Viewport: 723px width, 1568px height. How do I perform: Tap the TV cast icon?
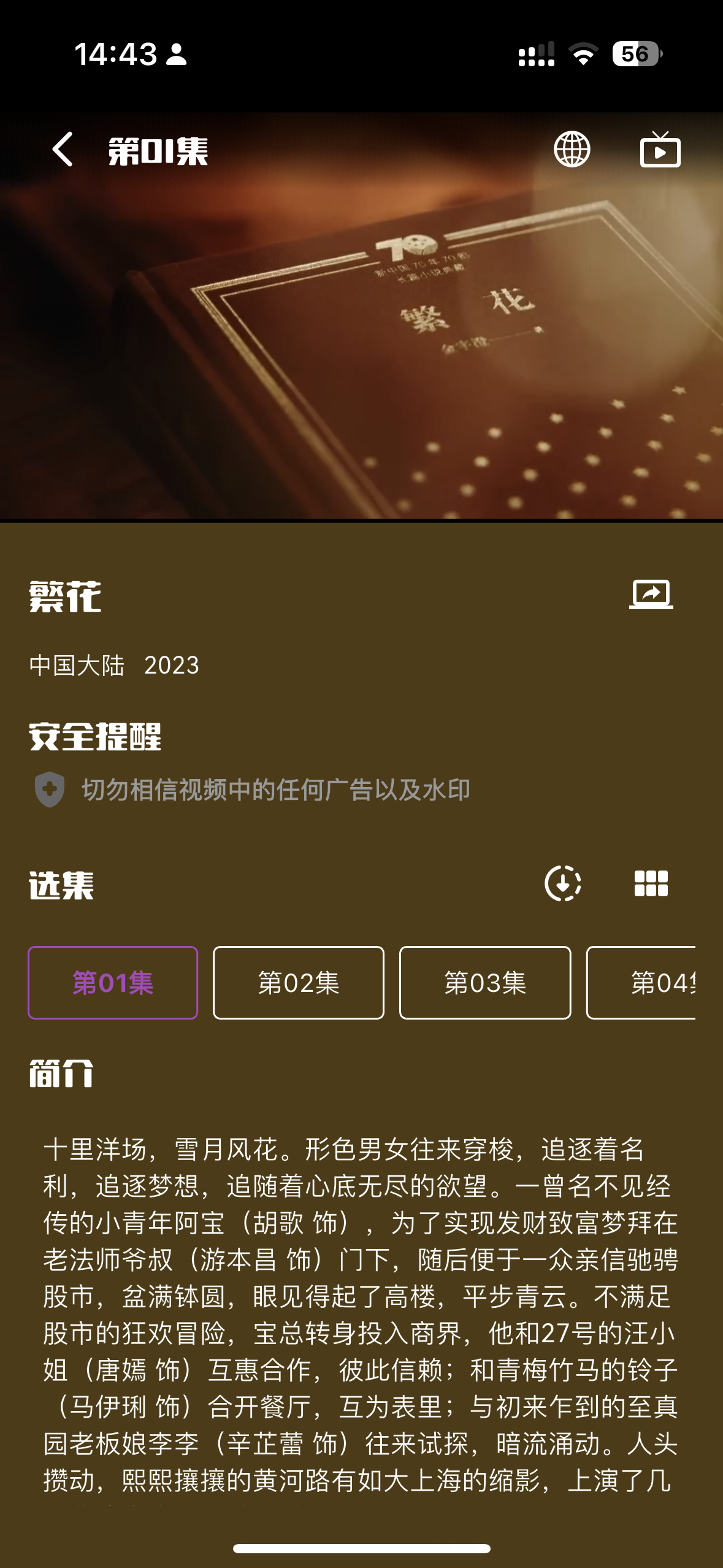[x=660, y=149]
